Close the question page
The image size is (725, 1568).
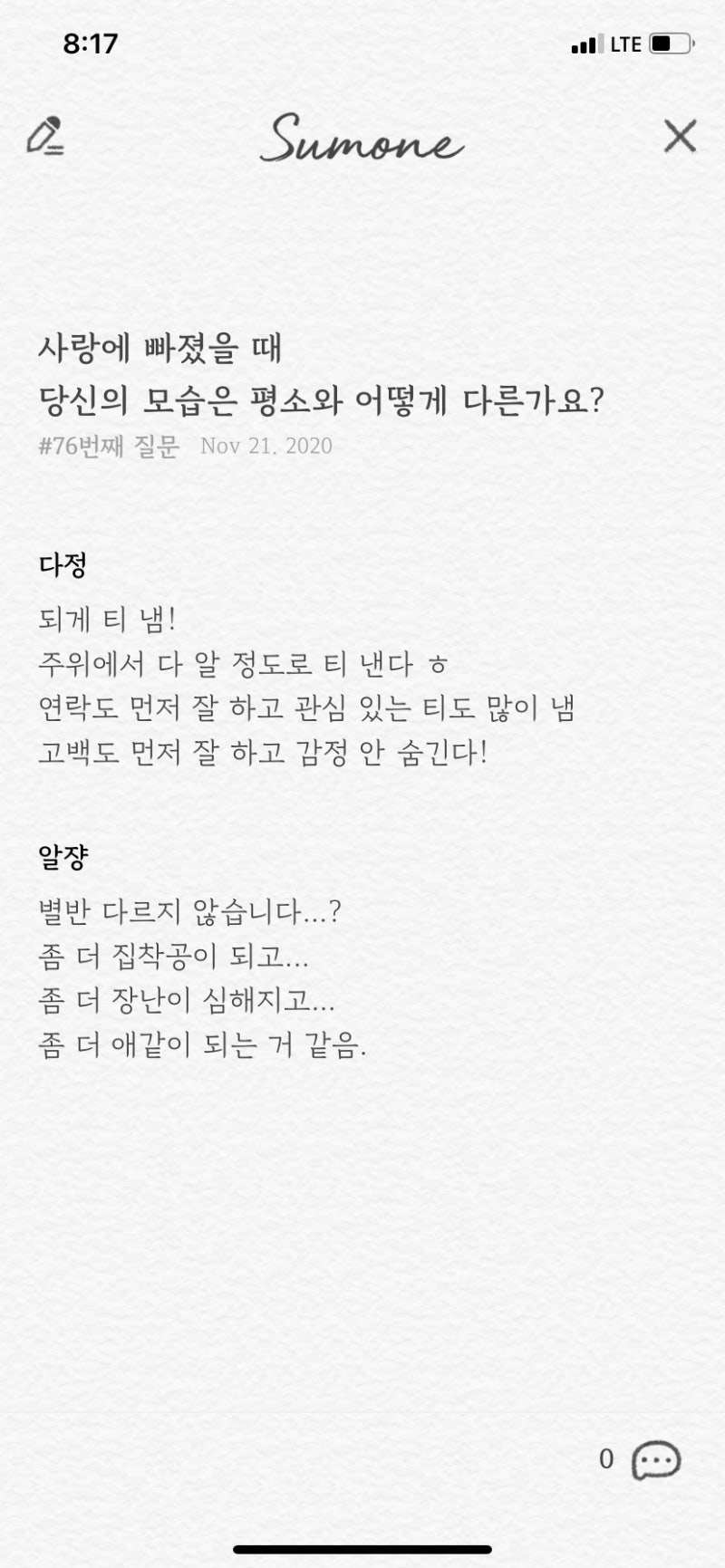(x=680, y=136)
